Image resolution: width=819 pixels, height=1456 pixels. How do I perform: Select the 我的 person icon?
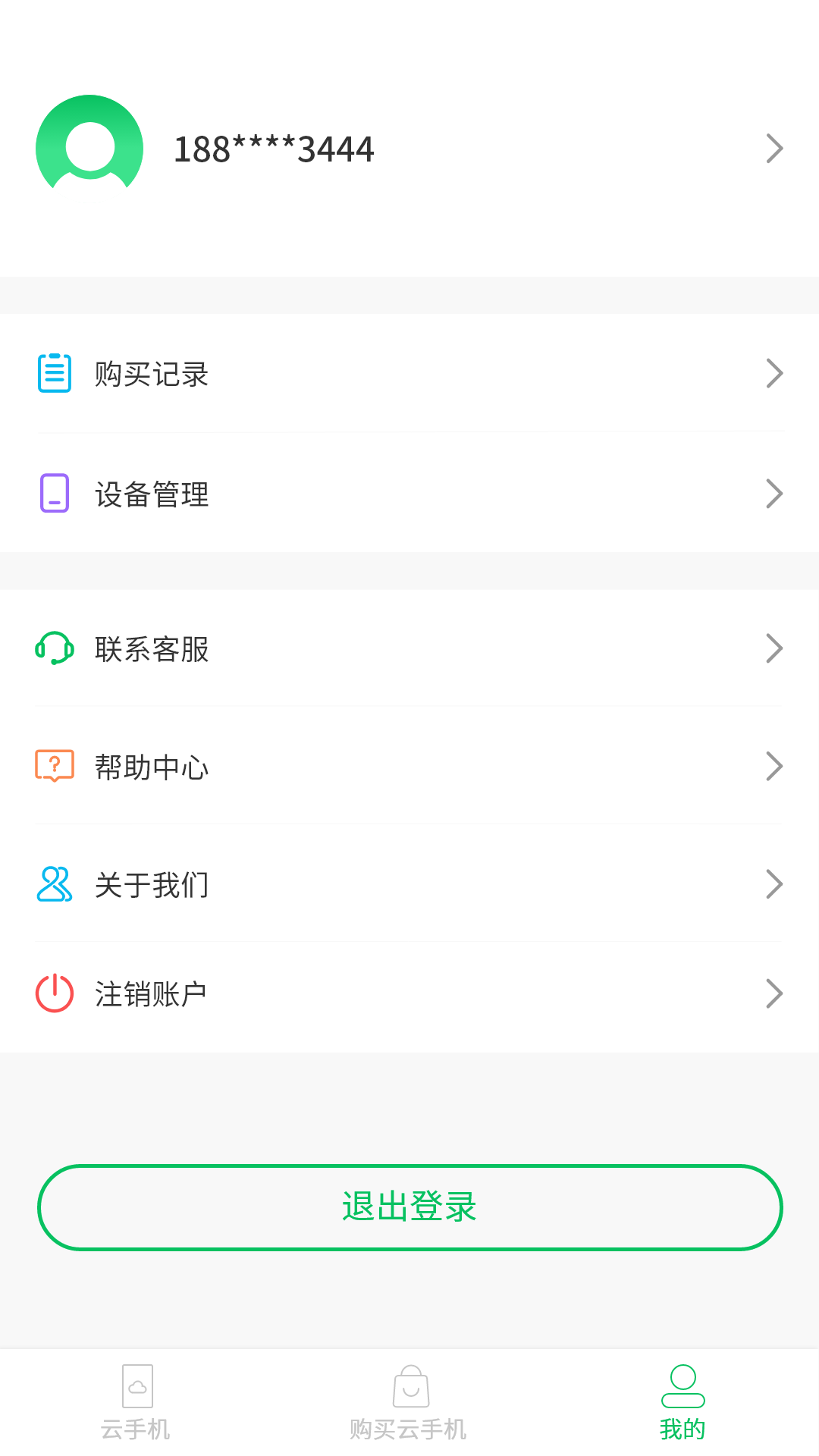click(x=683, y=1385)
